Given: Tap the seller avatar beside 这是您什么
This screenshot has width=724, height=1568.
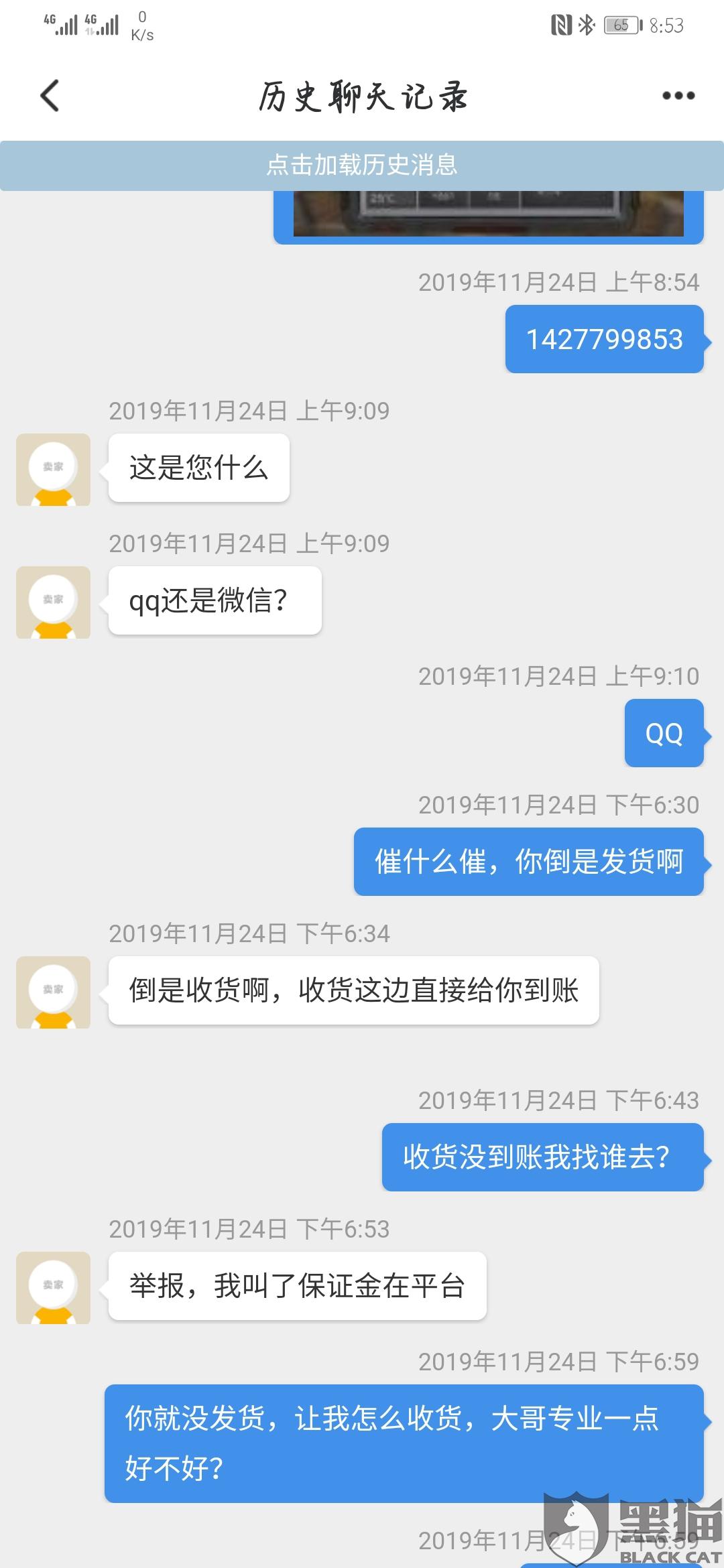Looking at the screenshot, I should coord(53,469).
